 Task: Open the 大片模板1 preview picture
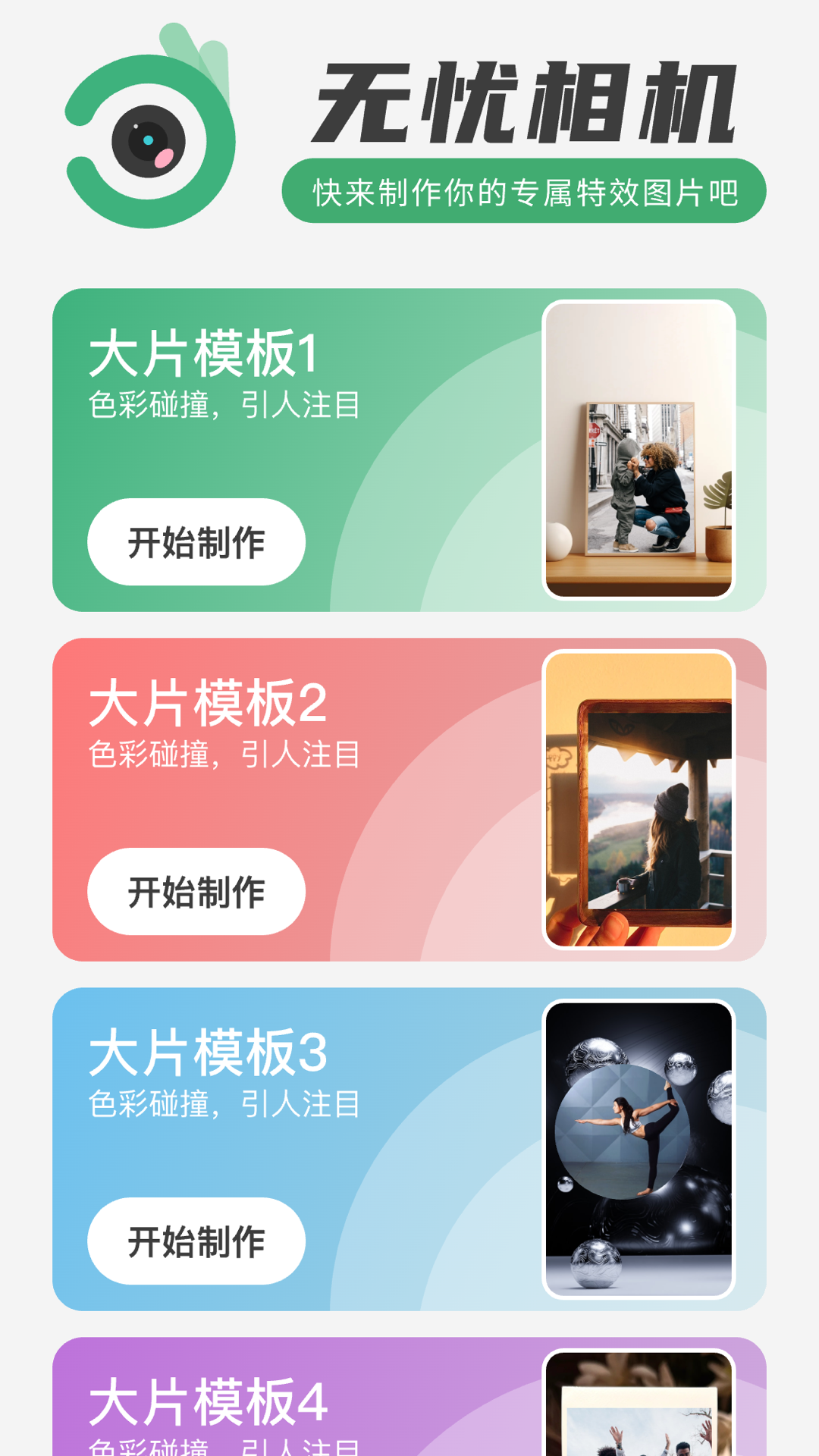(x=639, y=450)
